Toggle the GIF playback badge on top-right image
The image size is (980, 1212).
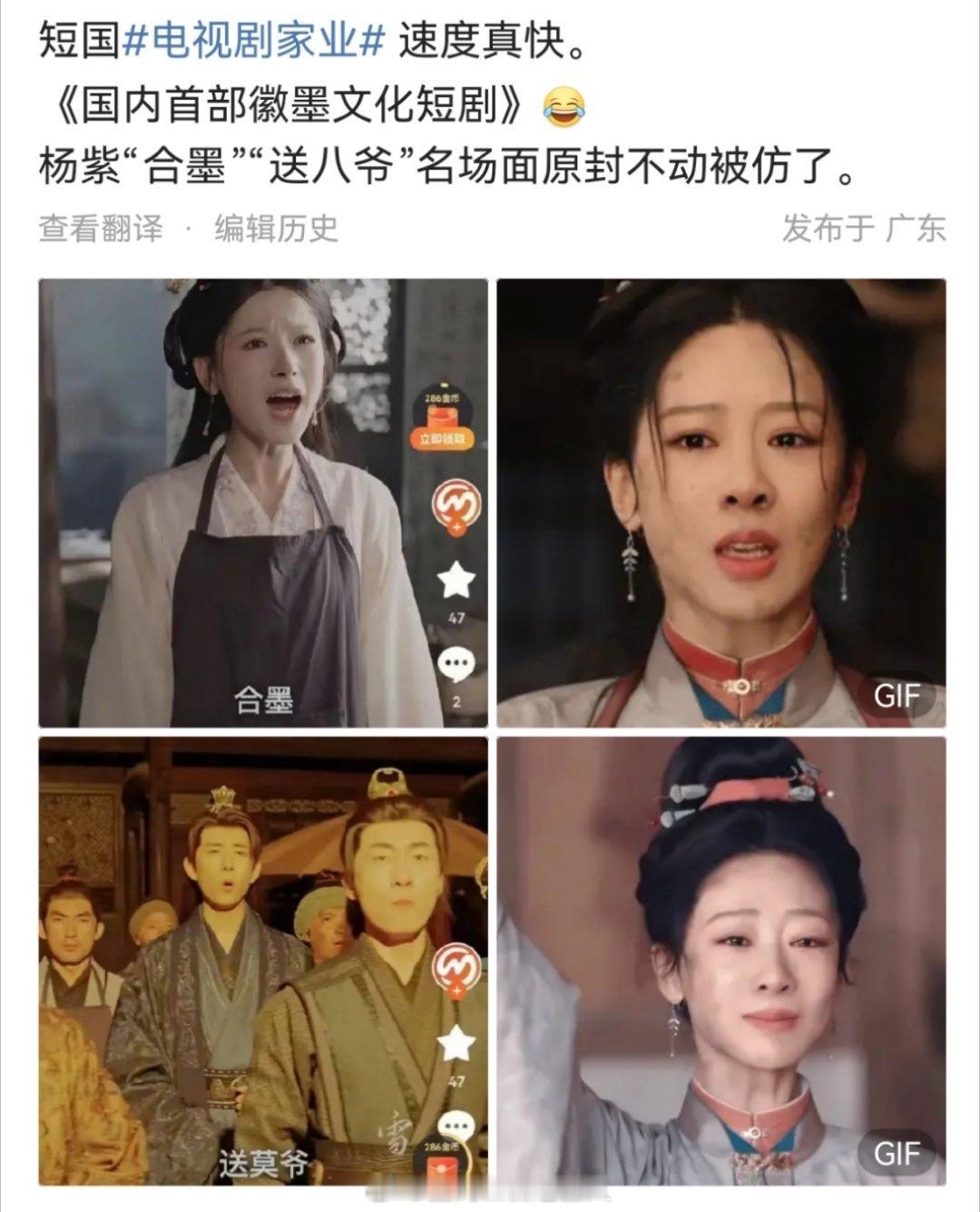pos(898,694)
